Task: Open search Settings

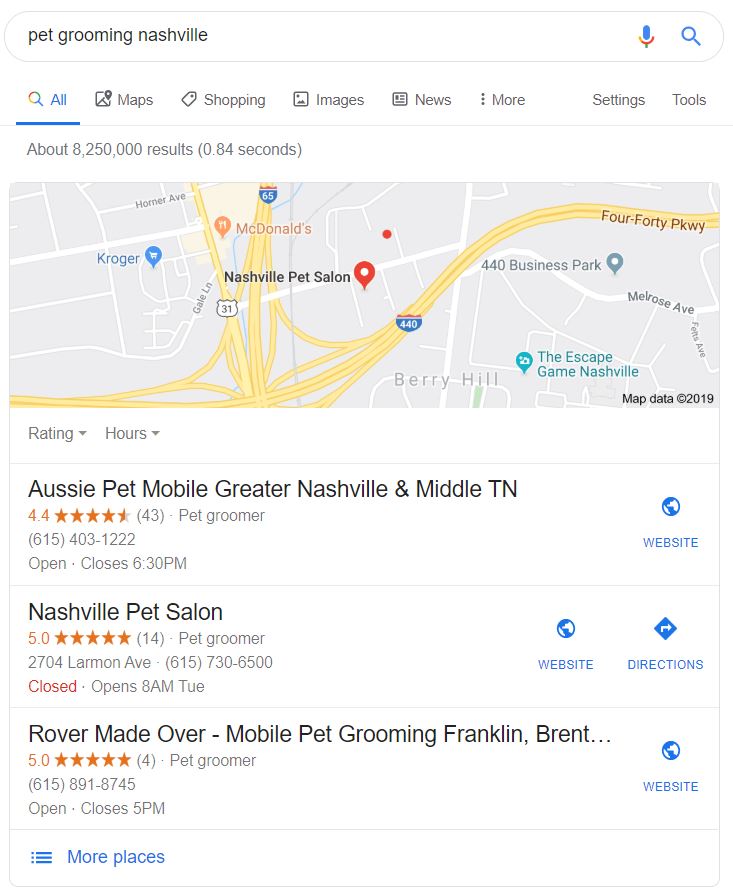Action: [x=618, y=99]
